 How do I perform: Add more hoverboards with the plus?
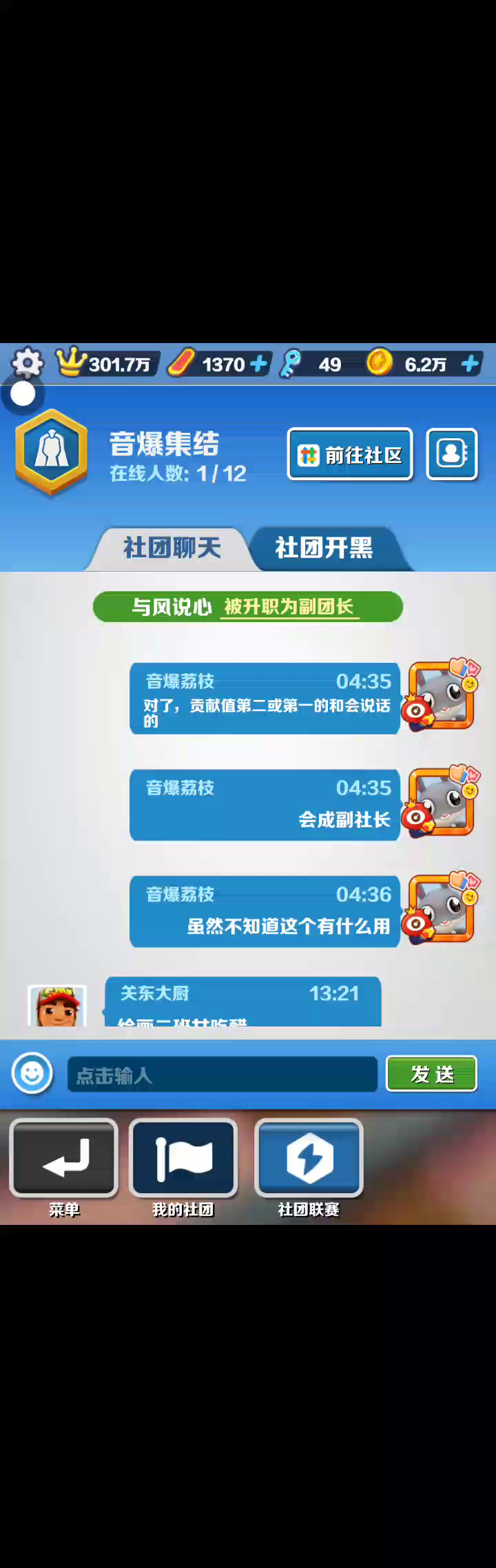[x=258, y=364]
